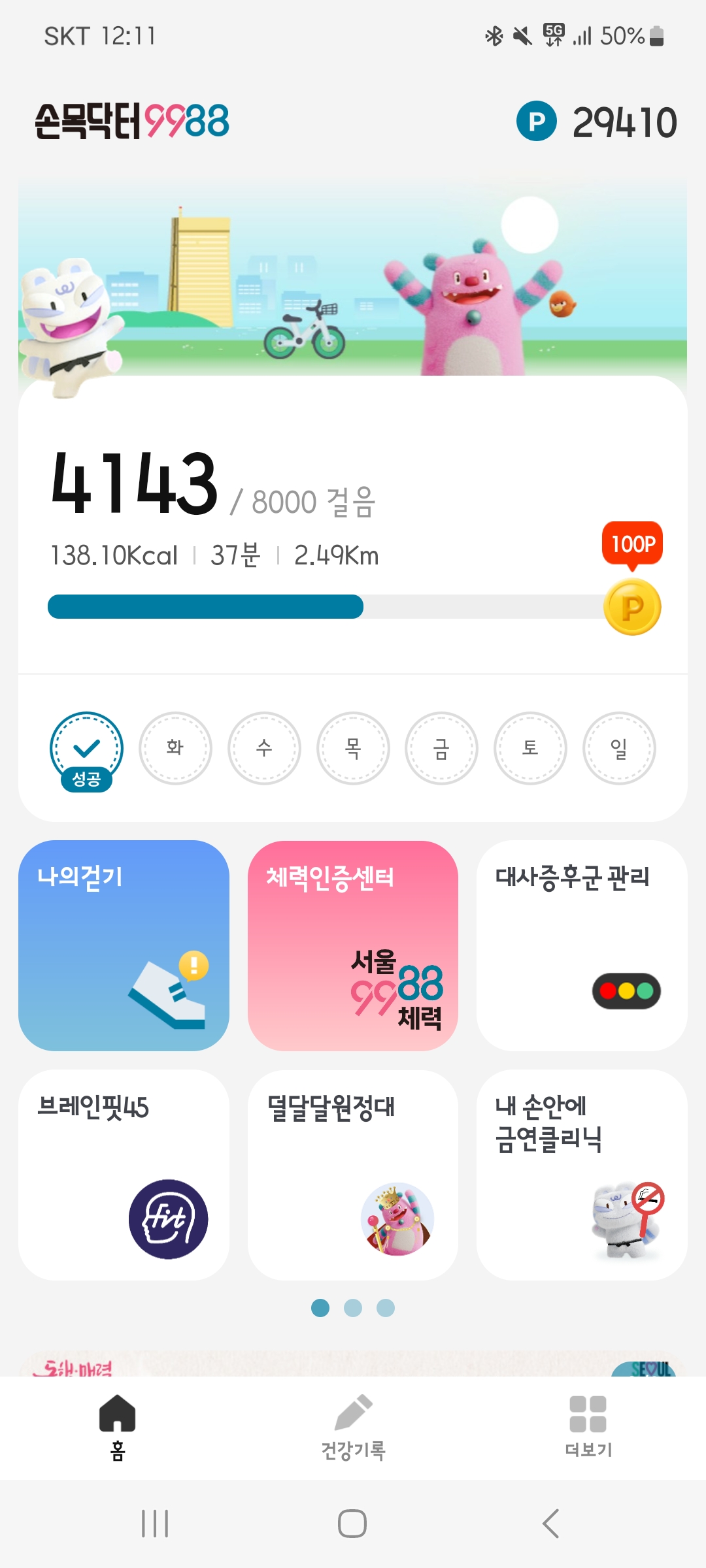This screenshot has width=706, height=1568.
Task: Open the 나의걷기 card
Action: click(124, 945)
